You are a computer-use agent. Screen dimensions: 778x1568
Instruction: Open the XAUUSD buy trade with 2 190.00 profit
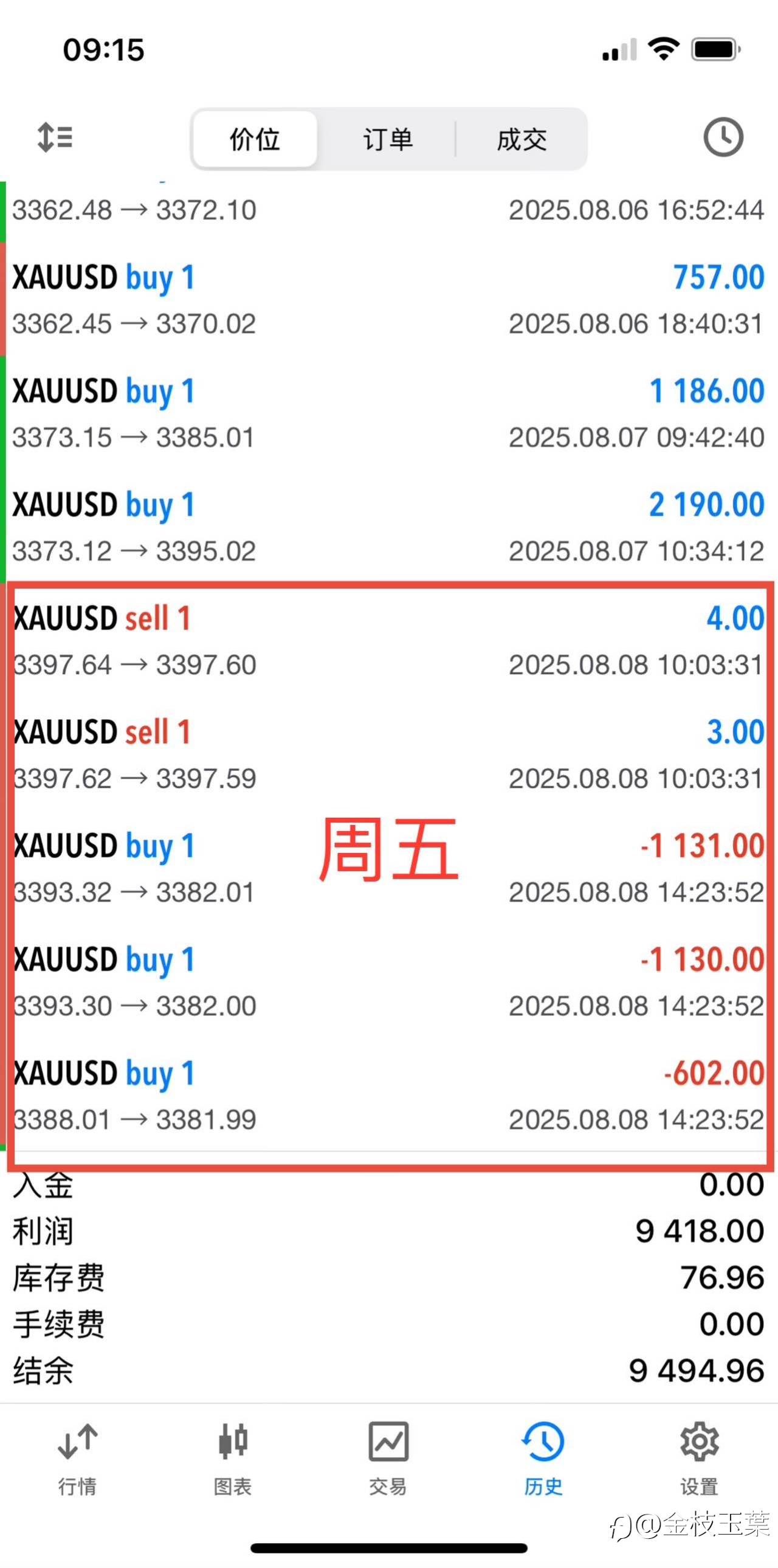388,527
